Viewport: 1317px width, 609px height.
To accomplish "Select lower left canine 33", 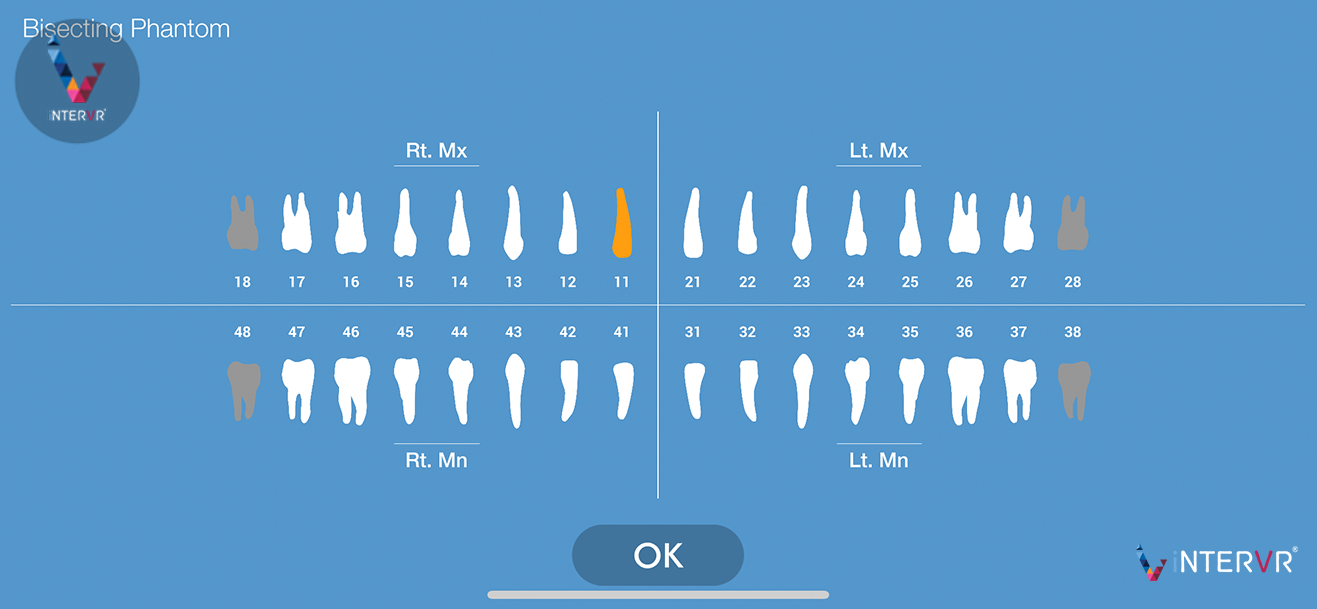I will click(801, 390).
